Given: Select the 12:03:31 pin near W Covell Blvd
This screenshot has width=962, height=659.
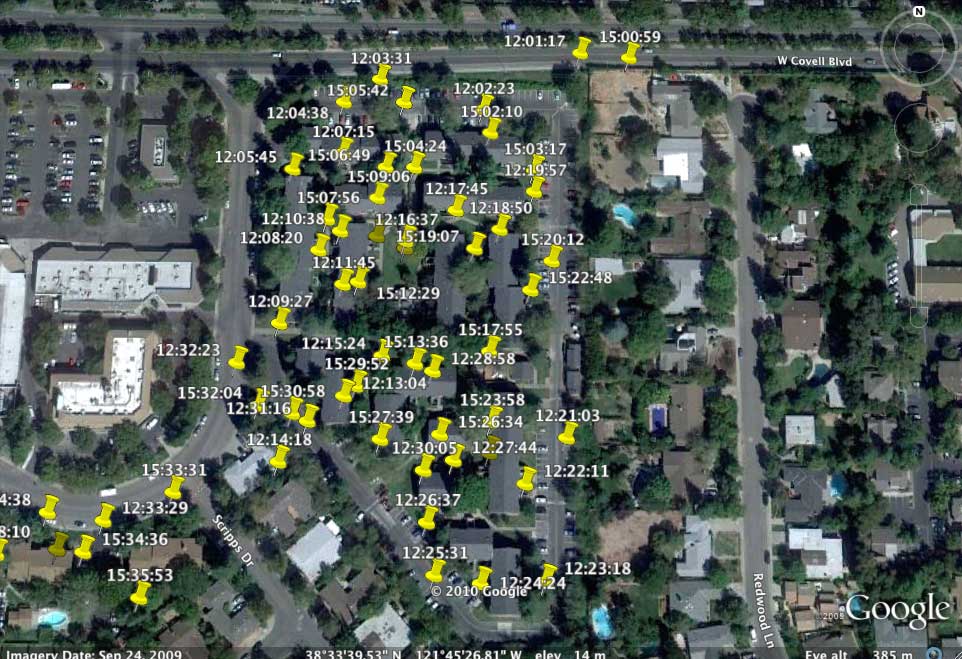Looking at the screenshot, I should click(381, 74).
